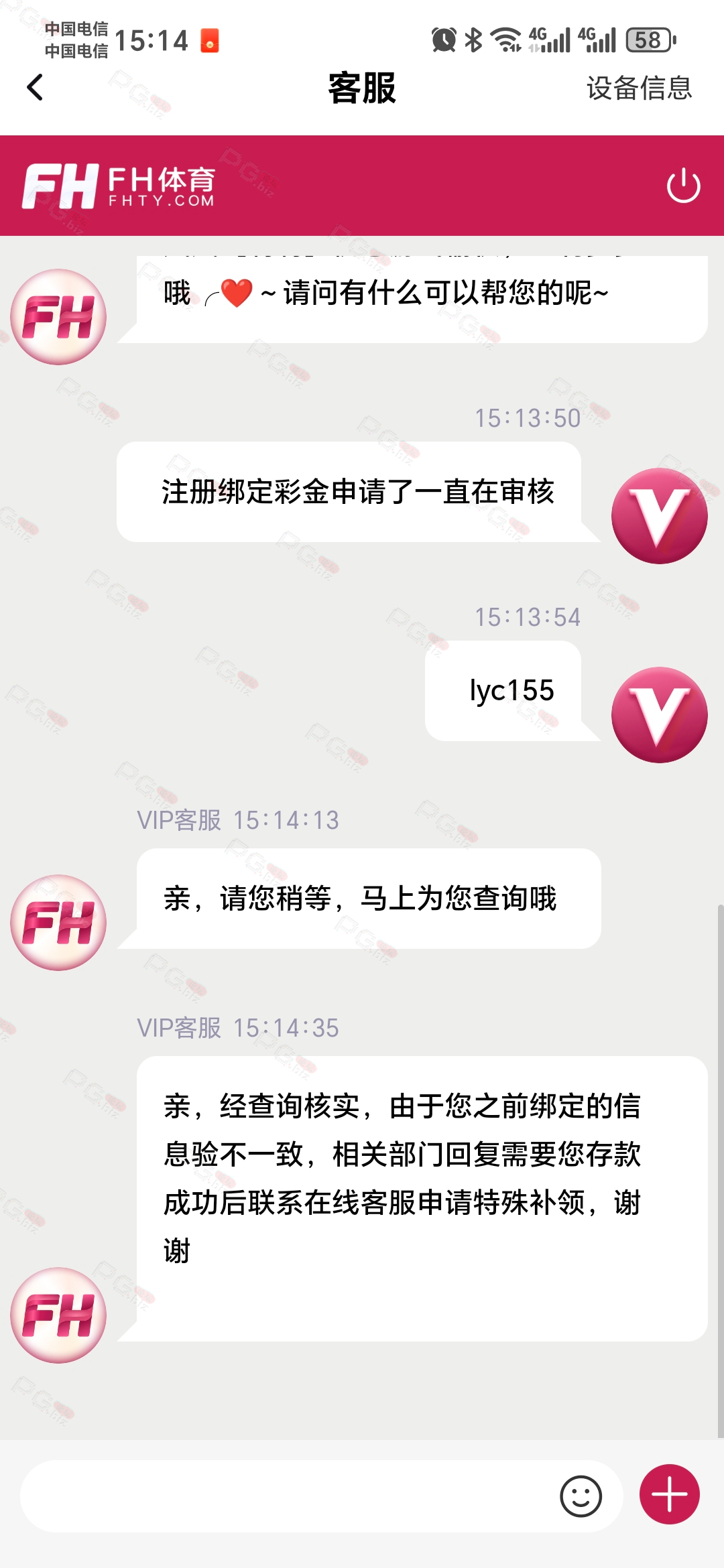The height and width of the screenshot is (1568, 724).
Task: Open 设备信息 in the top bar
Action: coord(638,88)
